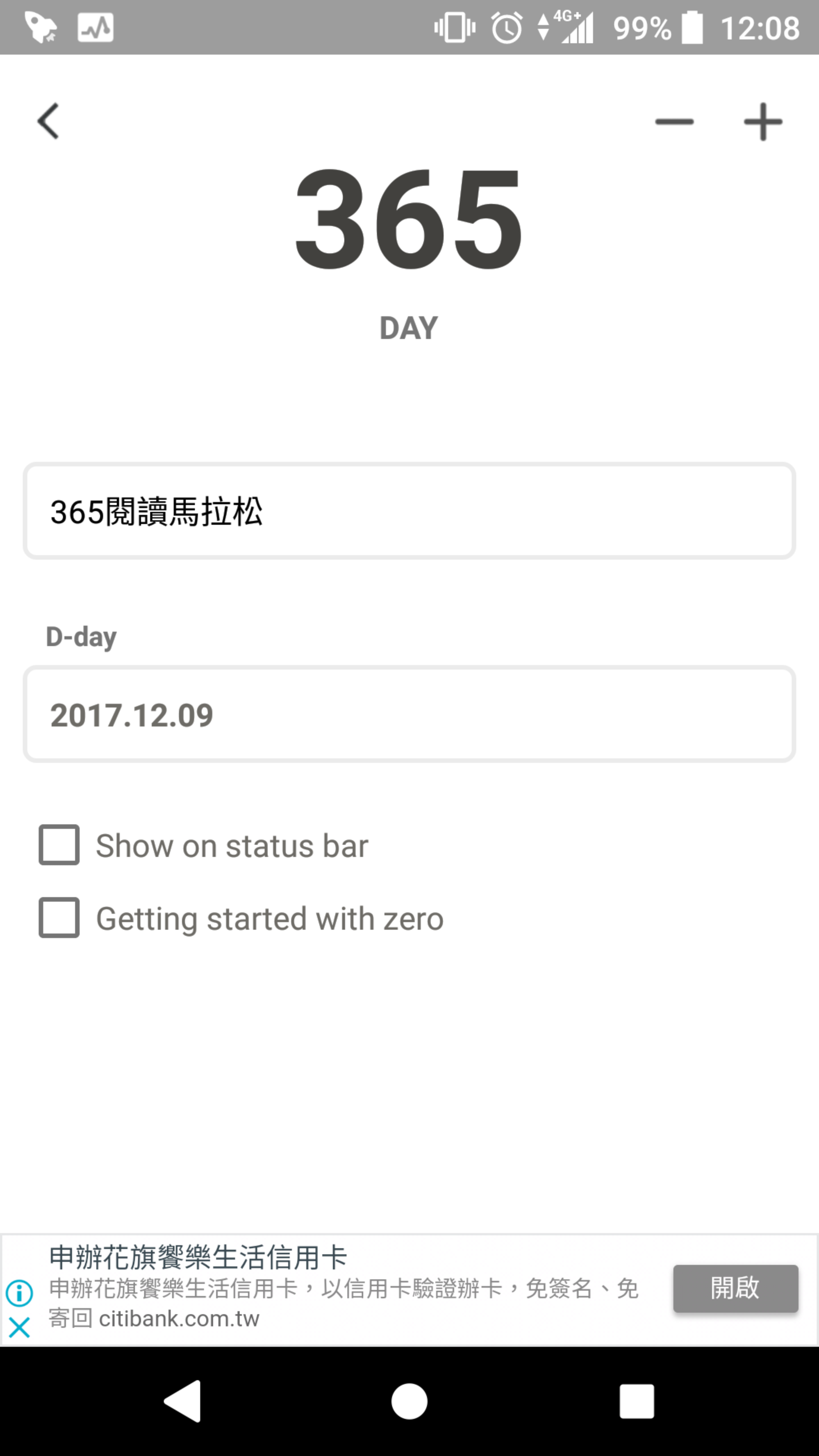Go to the home screen
This screenshot has width=819, height=1456.
click(x=409, y=1401)
